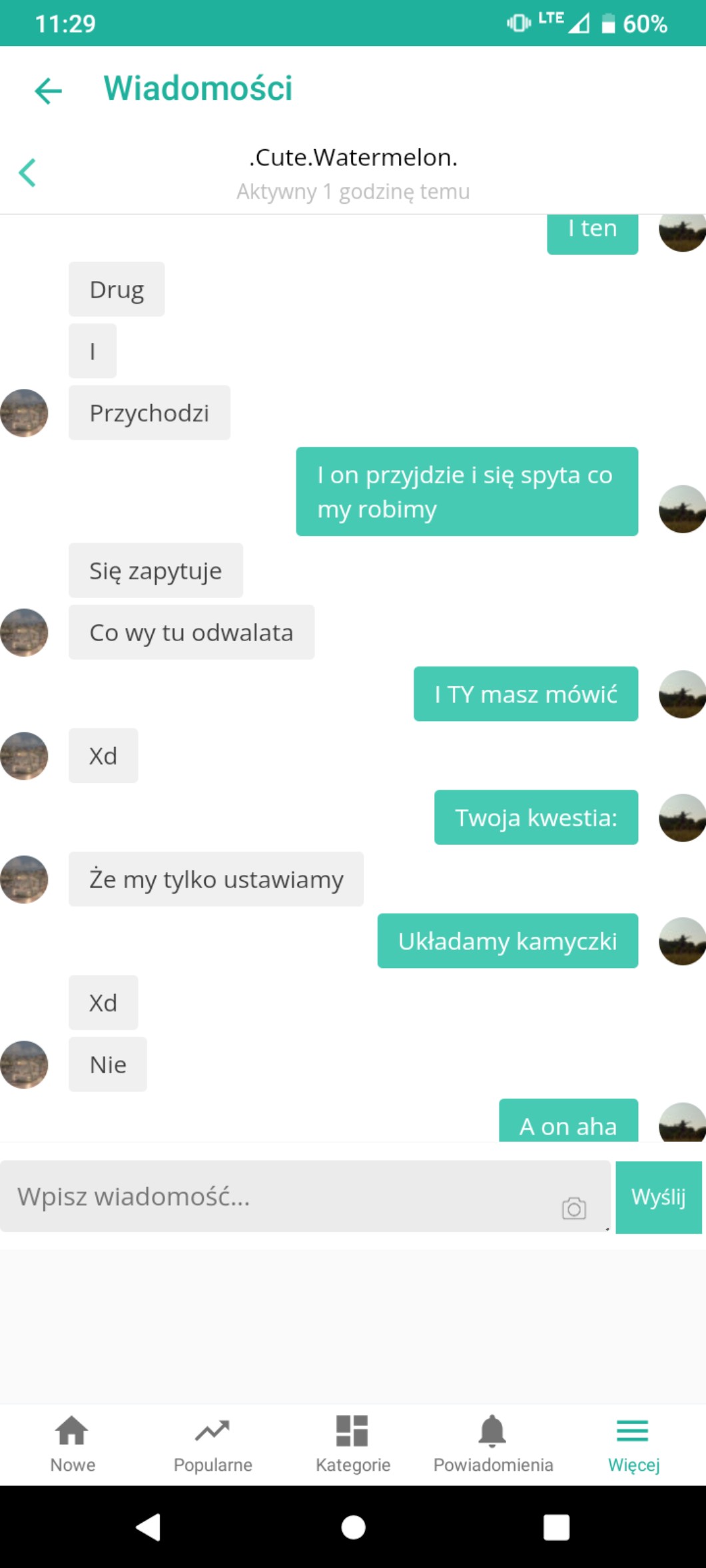Open .Cute.Watermelon. profile name
The width and height of the screenshot is (706, 1568).
coord(353,157)
